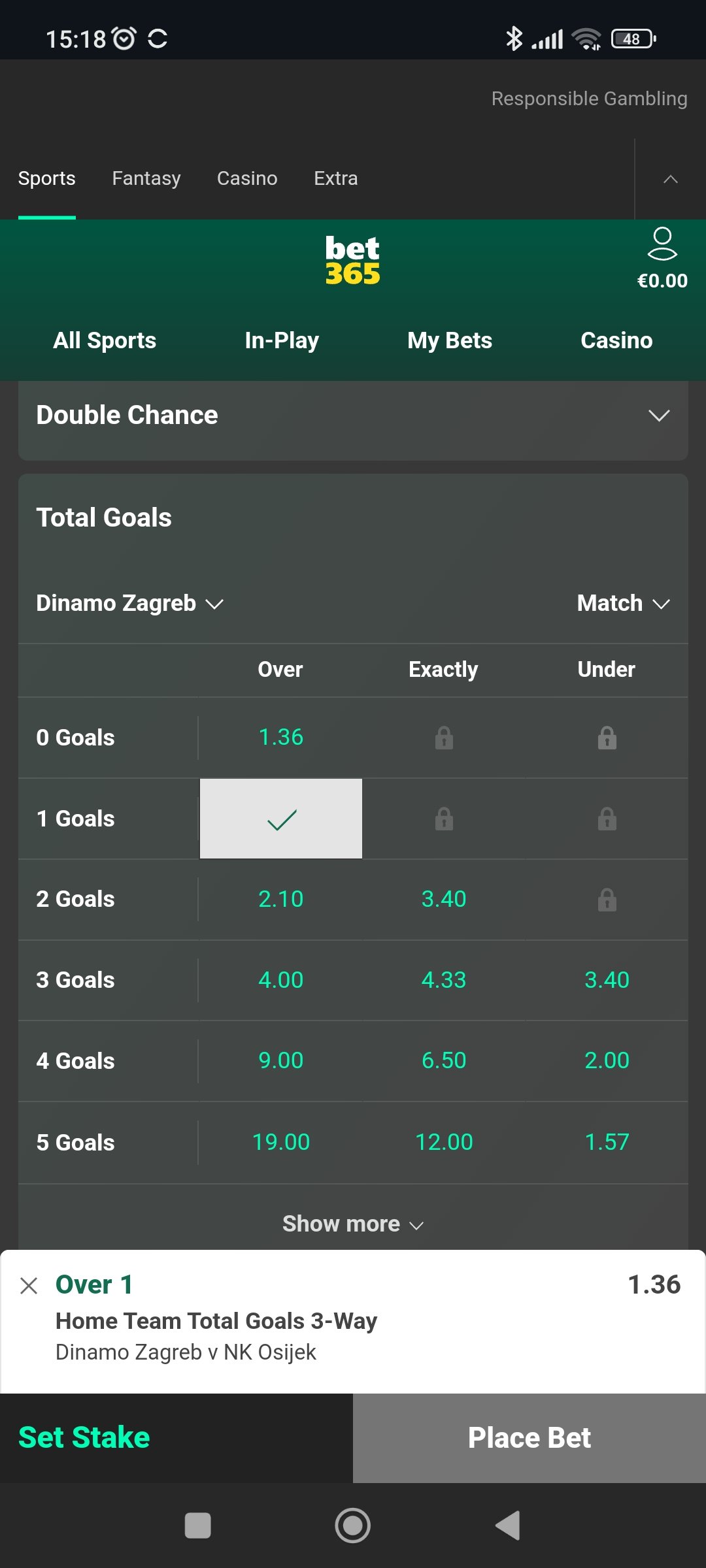Tap the Place Bet button
The height and width of the screenshot is (1568, 706).
(x=529, y=1438)
